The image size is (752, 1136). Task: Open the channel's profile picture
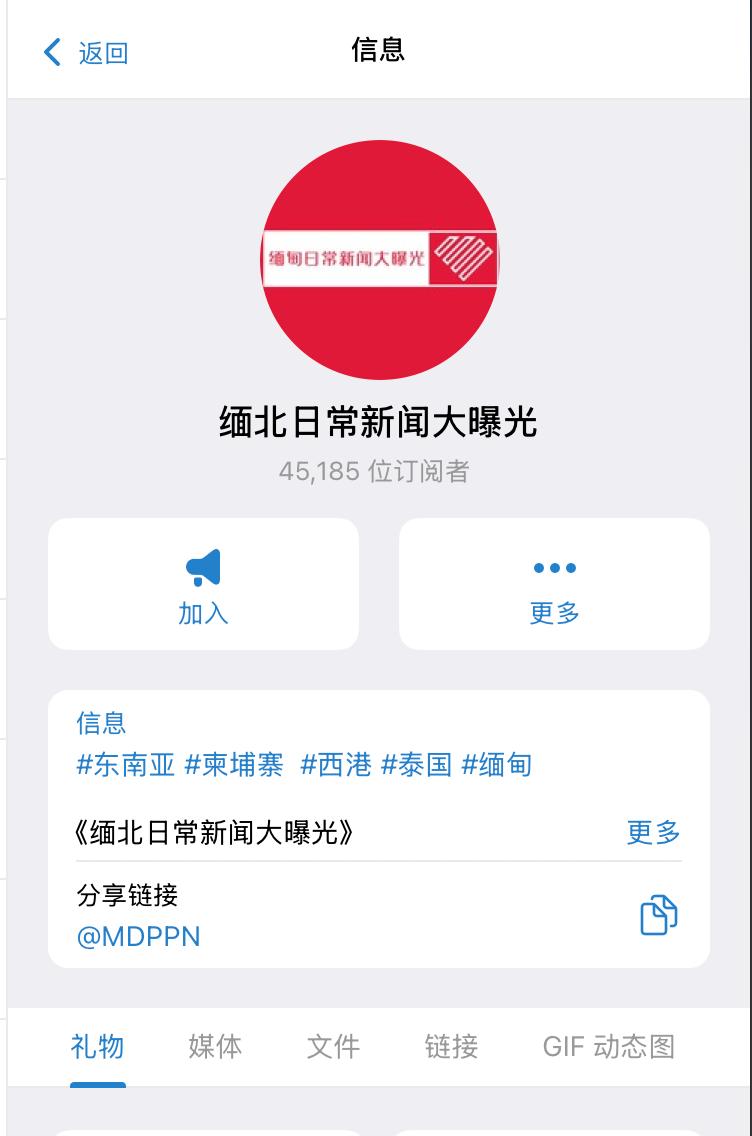pos(380,259)
